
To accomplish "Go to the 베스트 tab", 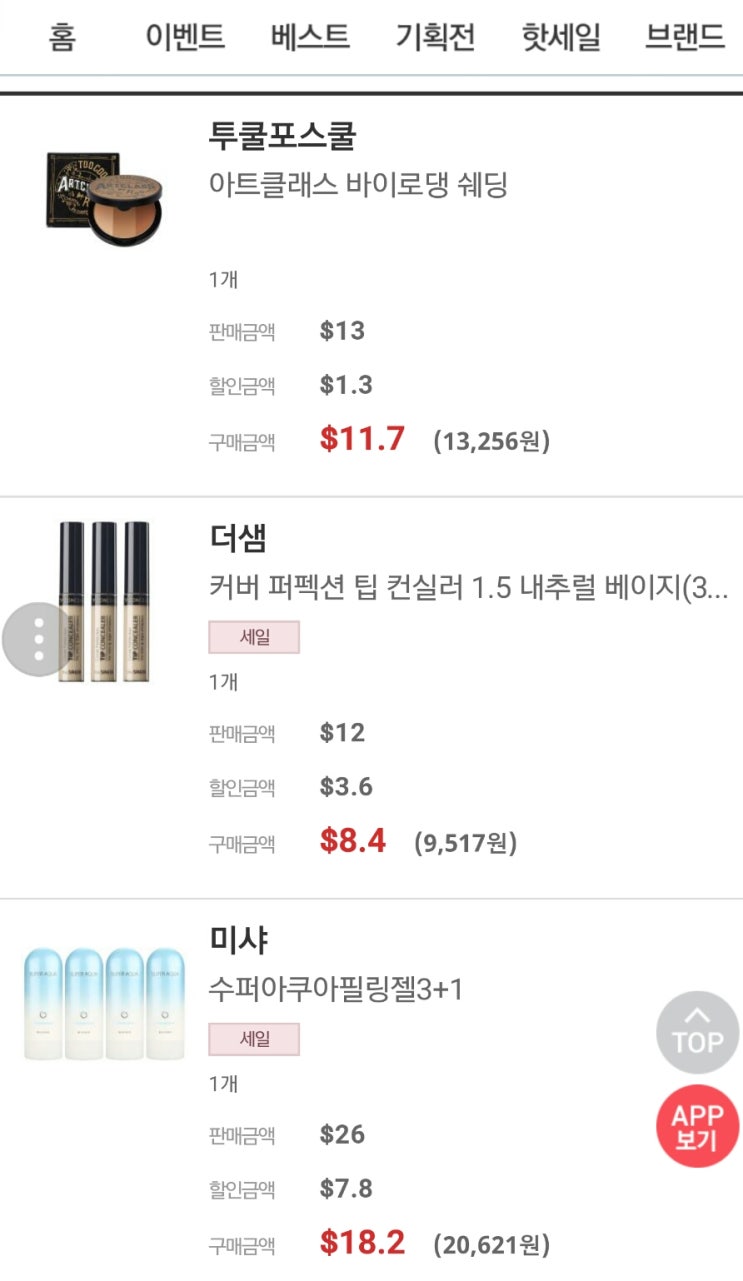I will [x=310, y=38].
